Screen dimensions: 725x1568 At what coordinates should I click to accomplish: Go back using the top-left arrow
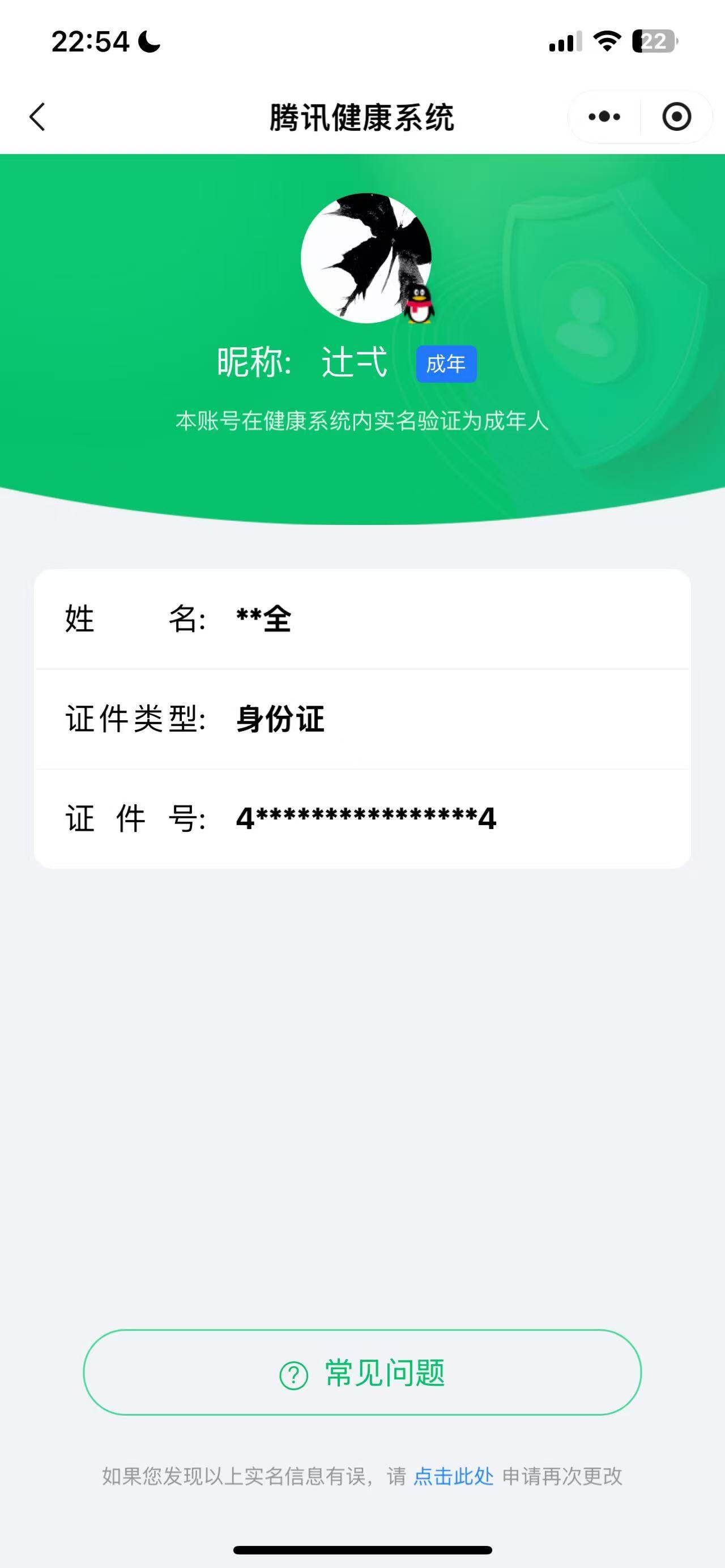point(37,117)
